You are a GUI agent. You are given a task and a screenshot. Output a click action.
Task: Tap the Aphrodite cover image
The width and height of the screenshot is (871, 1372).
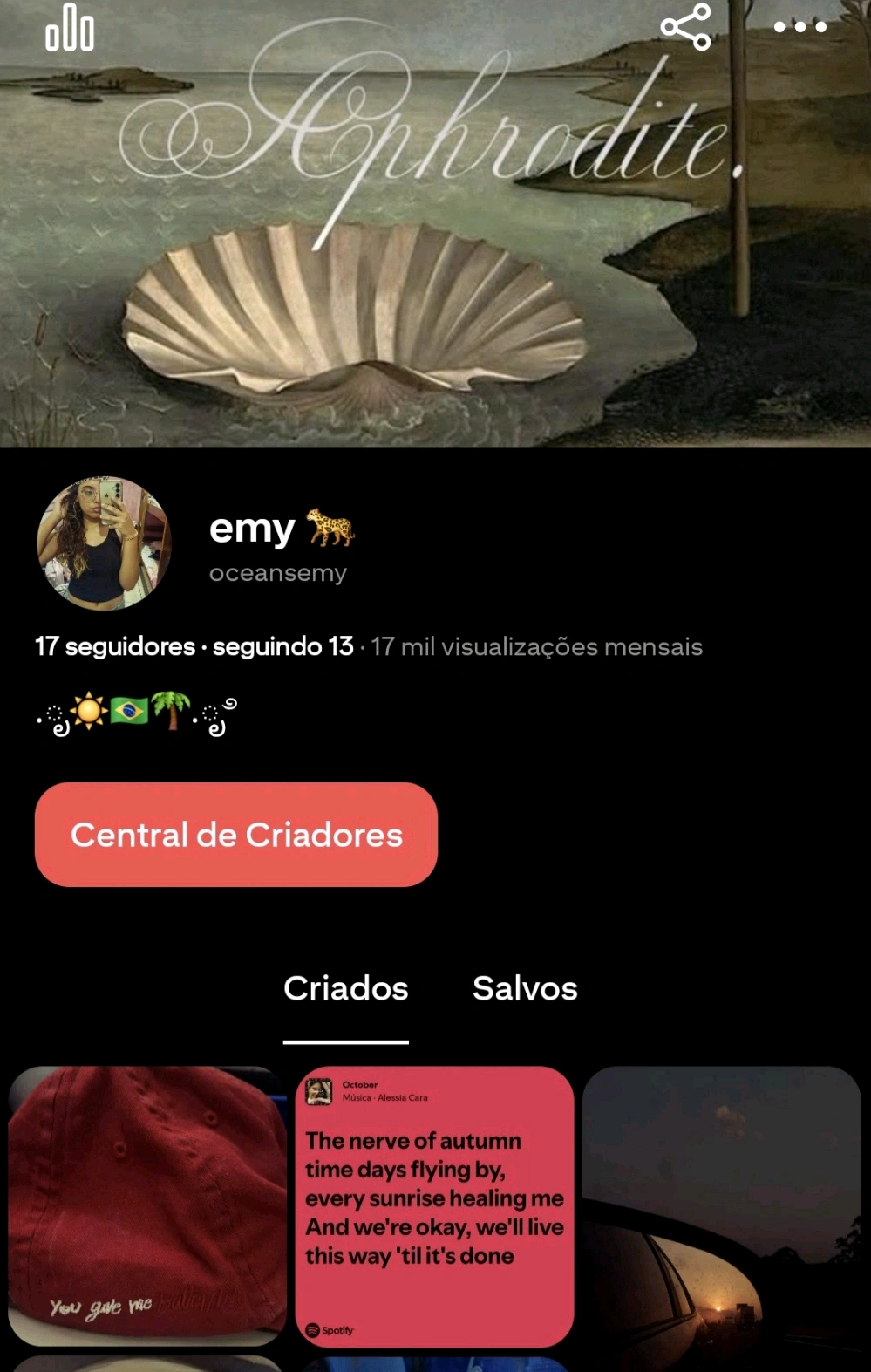[x=436, y=262]
